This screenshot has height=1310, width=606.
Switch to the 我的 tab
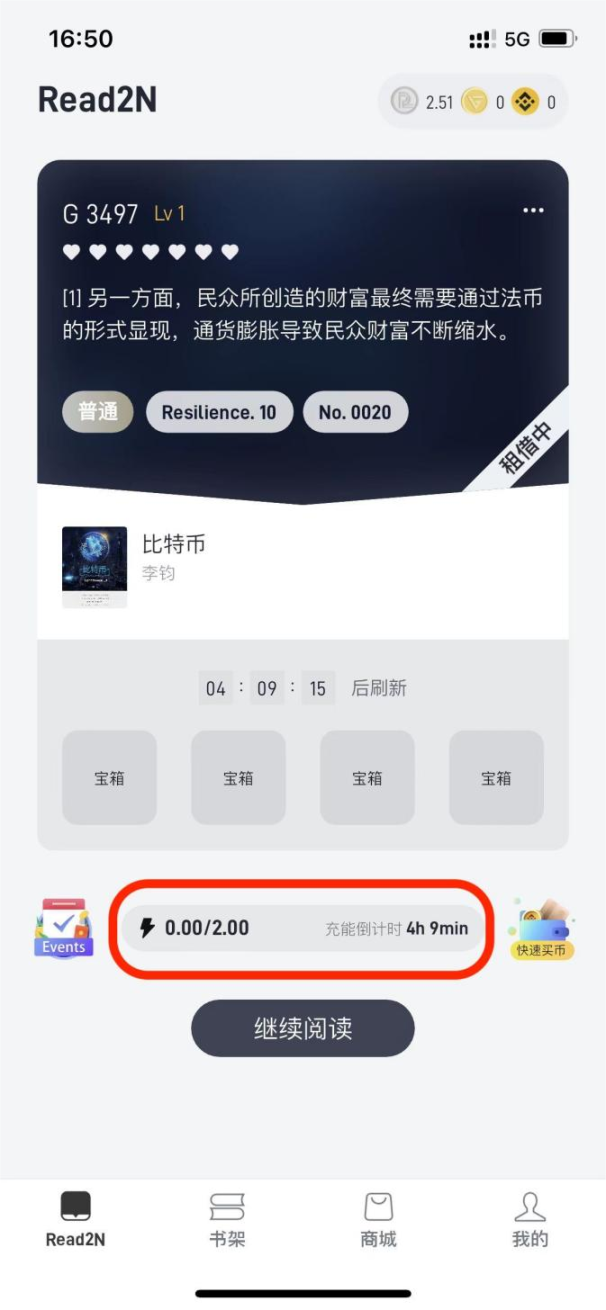530,1219
